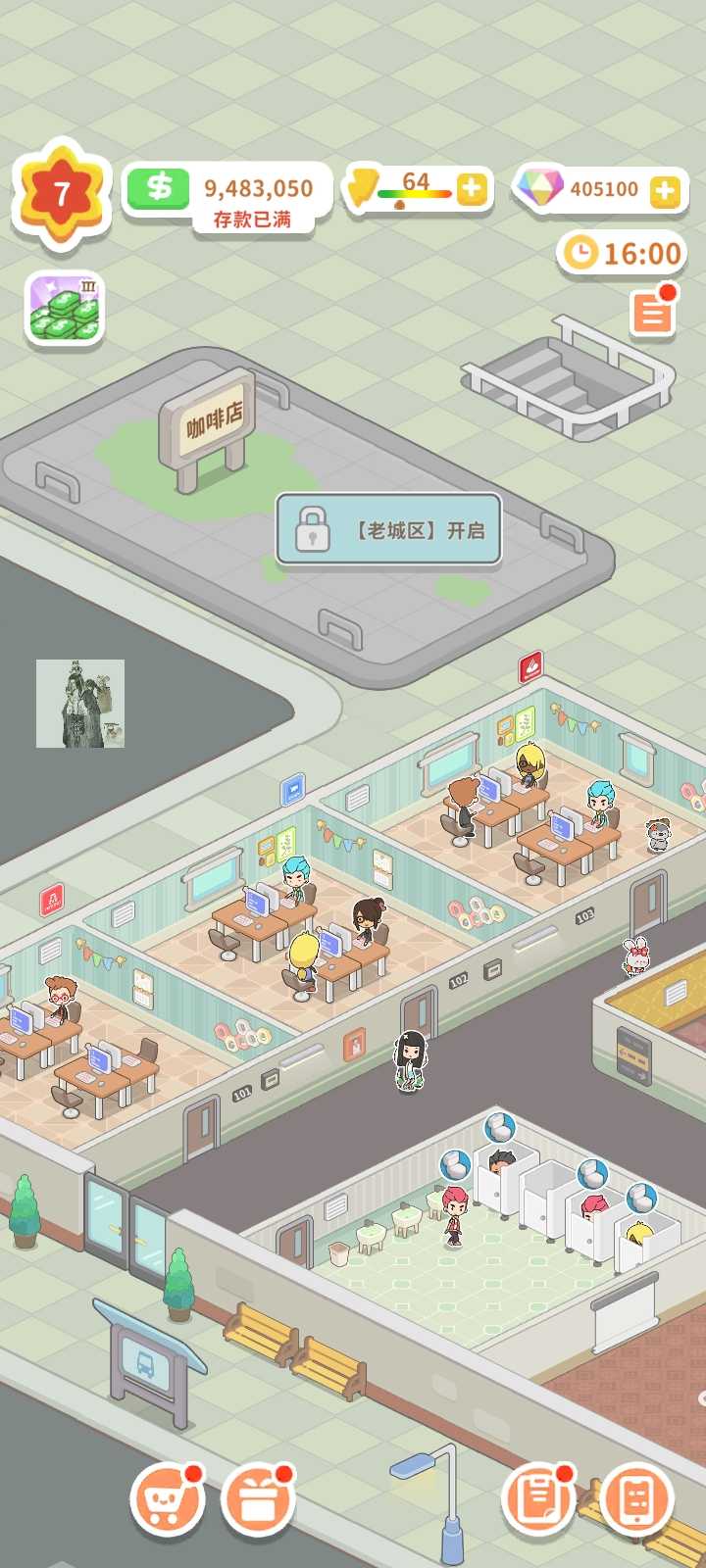Tap the small picture thumbnail on road
The image size is (706, 1568).
tap(80, 704)
